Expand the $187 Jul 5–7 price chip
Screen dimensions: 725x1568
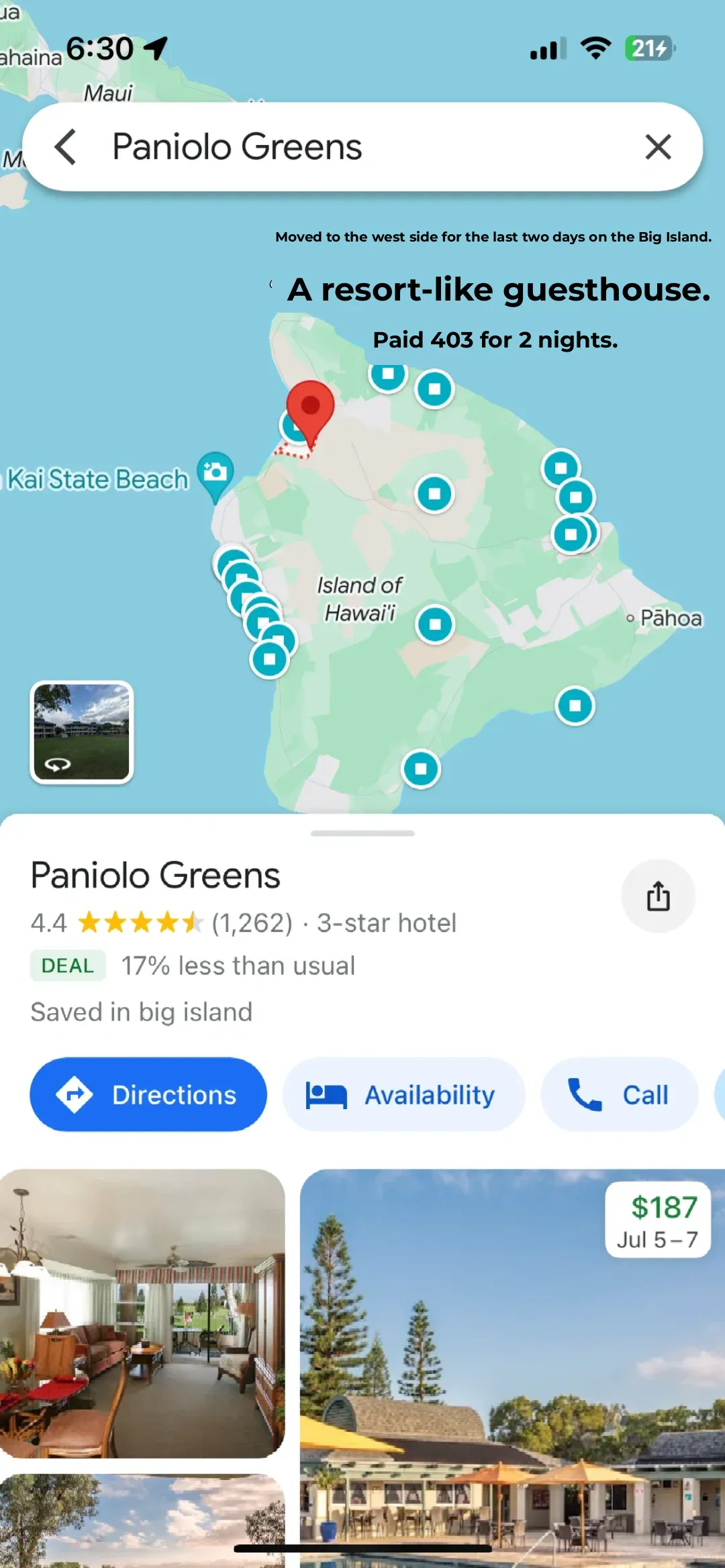[659, 1220]
